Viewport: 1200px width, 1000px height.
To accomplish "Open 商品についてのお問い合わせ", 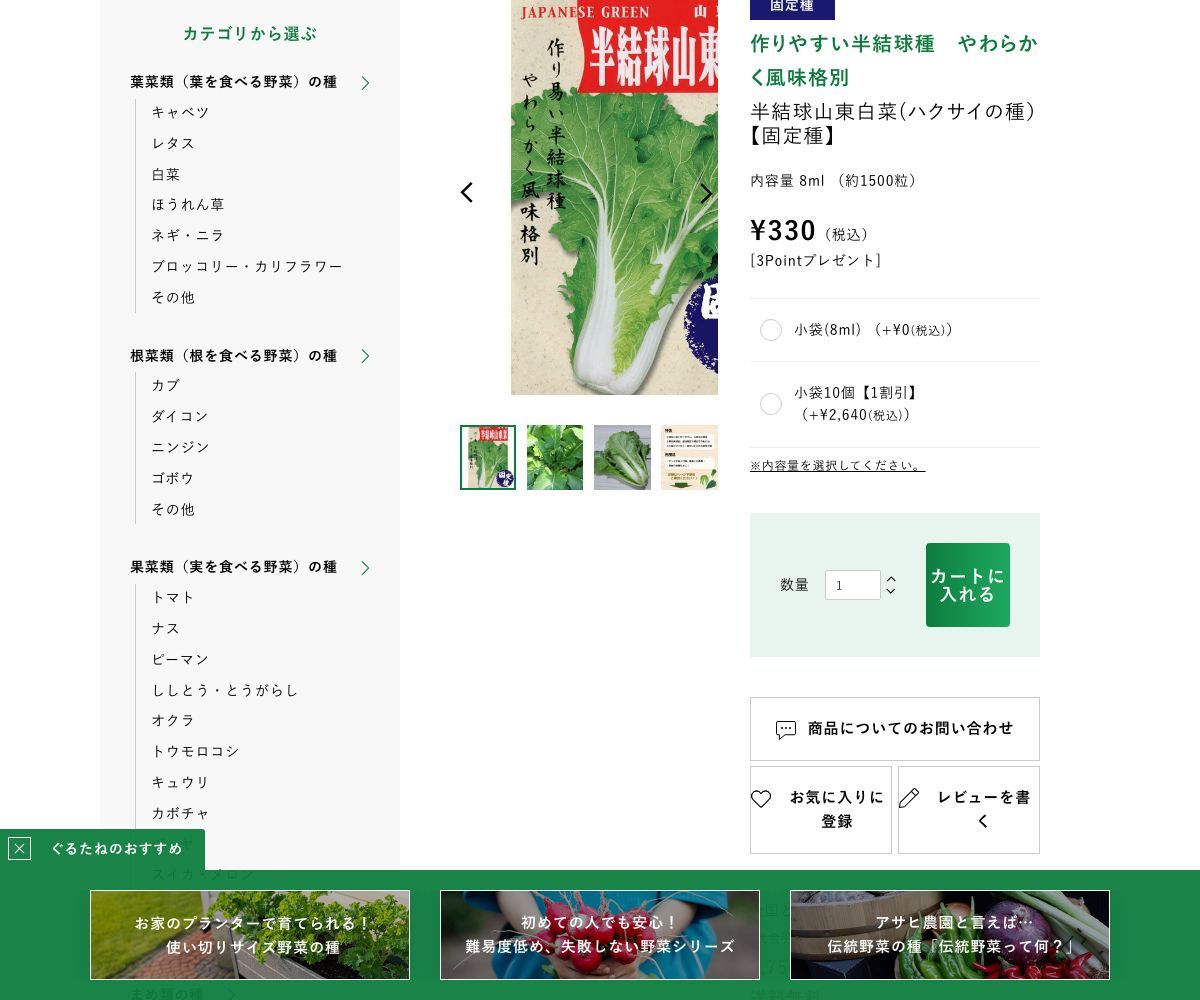I will pyautogui.click(x=894, y=729).
